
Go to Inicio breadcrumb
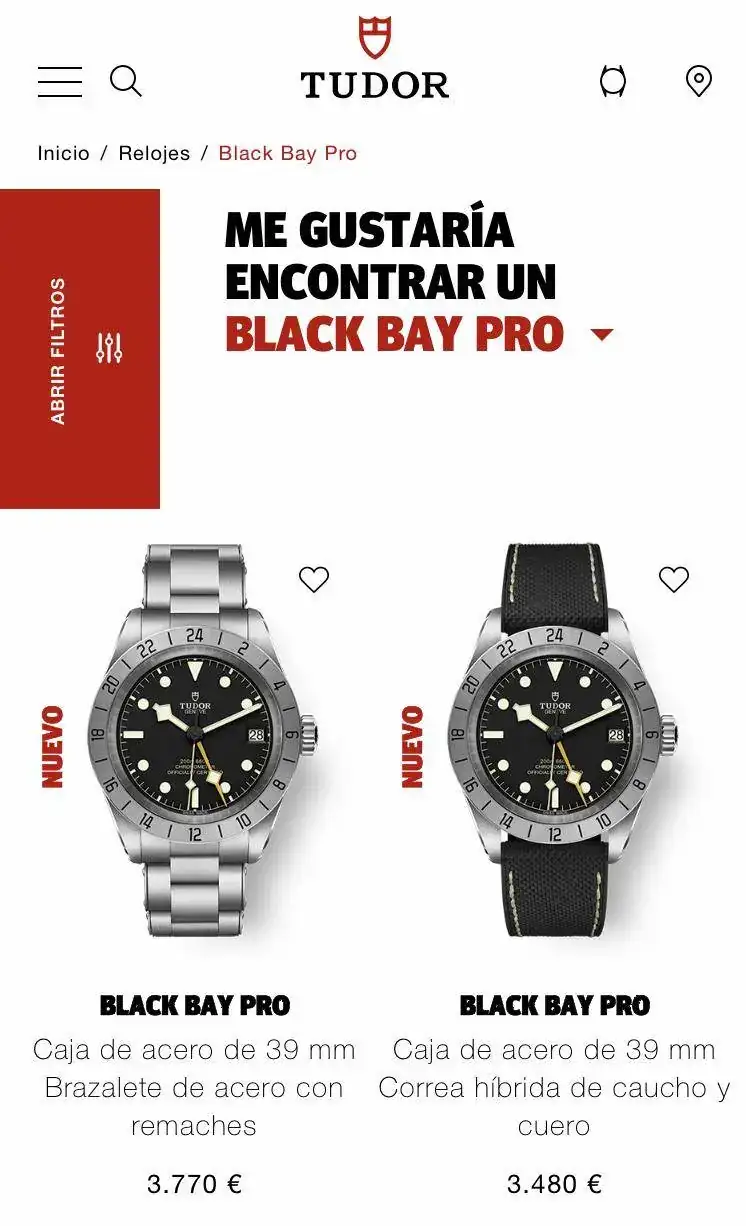[64, 153]
